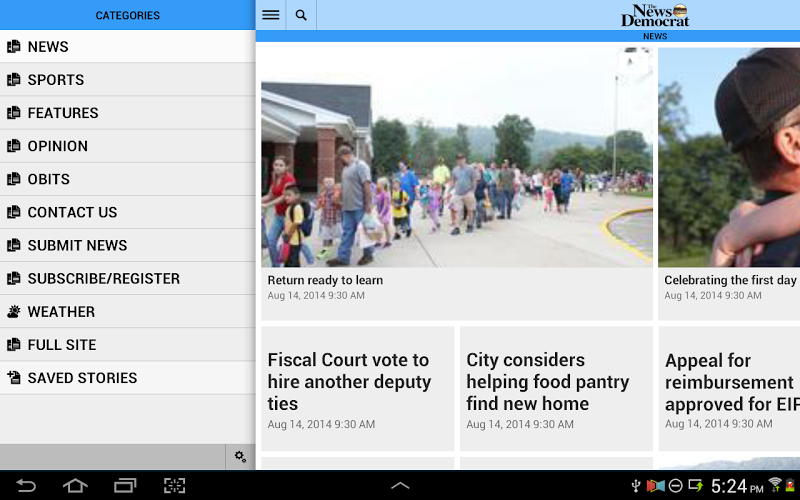Tap the hamburger menu button

tap(270, 15)
